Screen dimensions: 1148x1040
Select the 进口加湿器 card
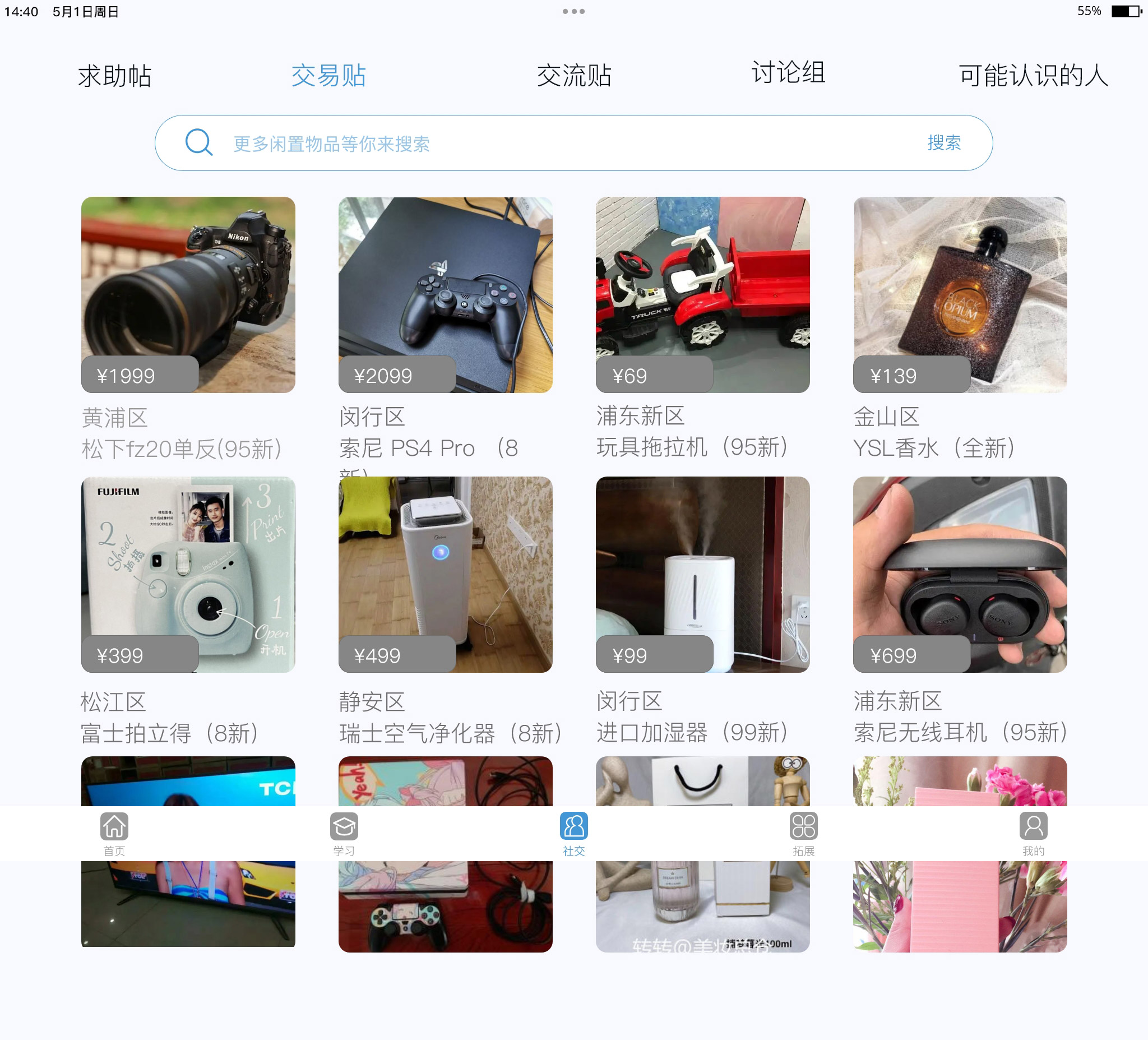(702, 574)
